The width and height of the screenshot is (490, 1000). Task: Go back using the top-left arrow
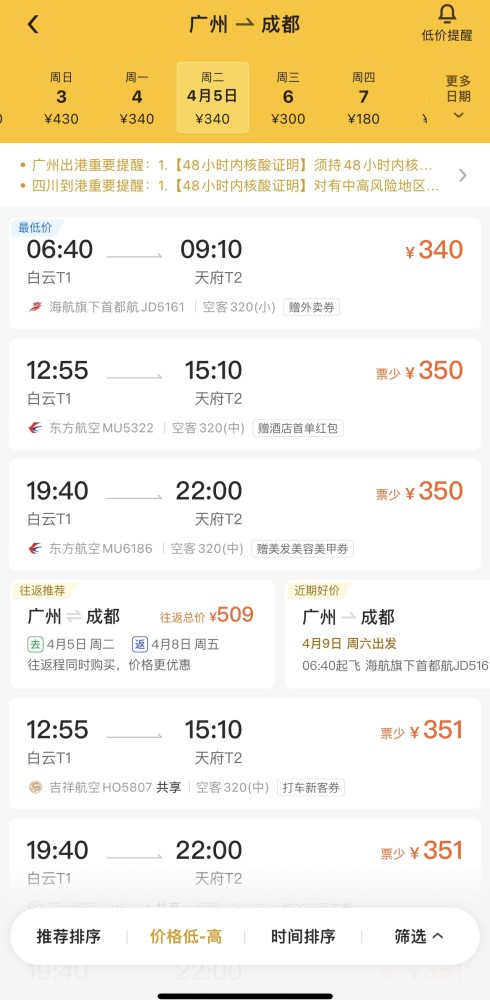pyautogui.click(x=33, y=24)
